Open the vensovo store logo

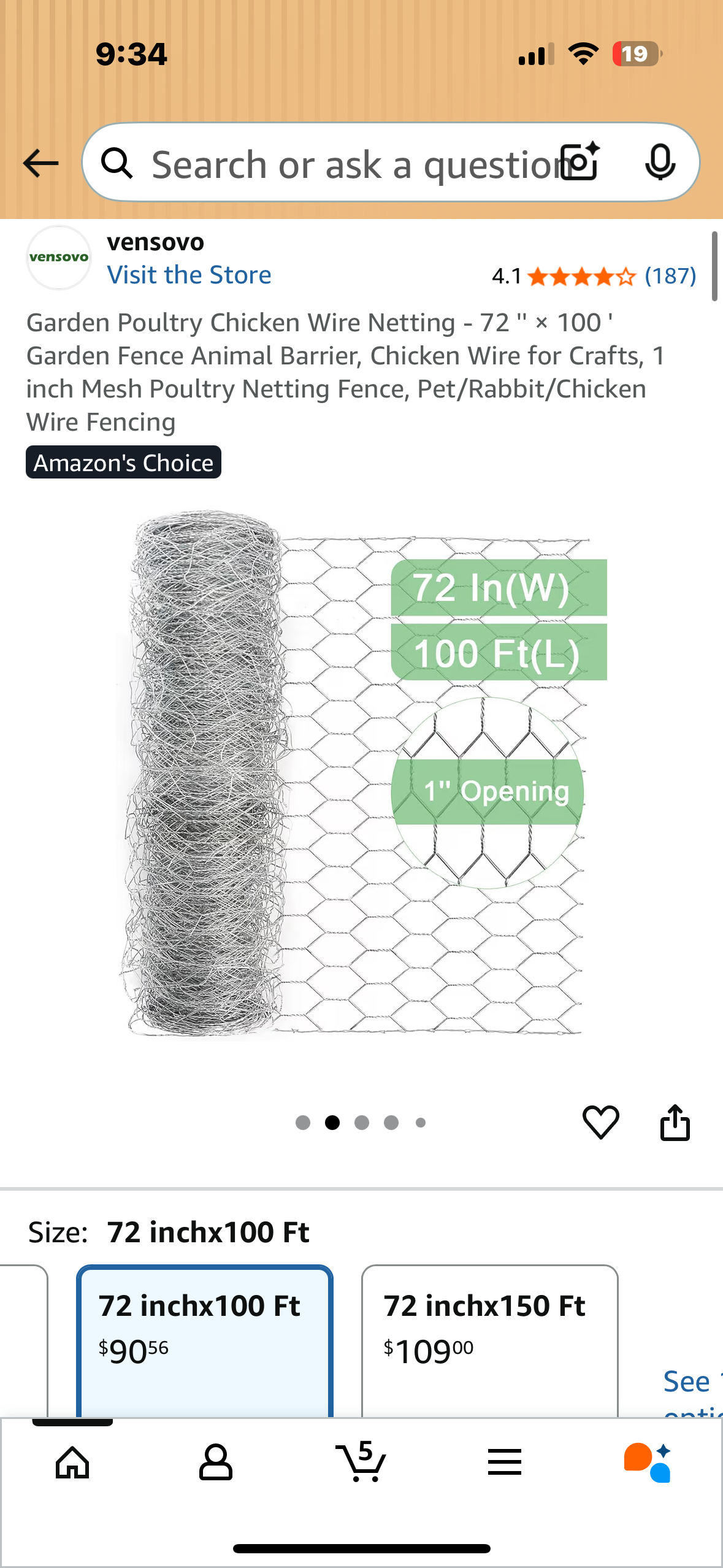[x=58, y=257]
